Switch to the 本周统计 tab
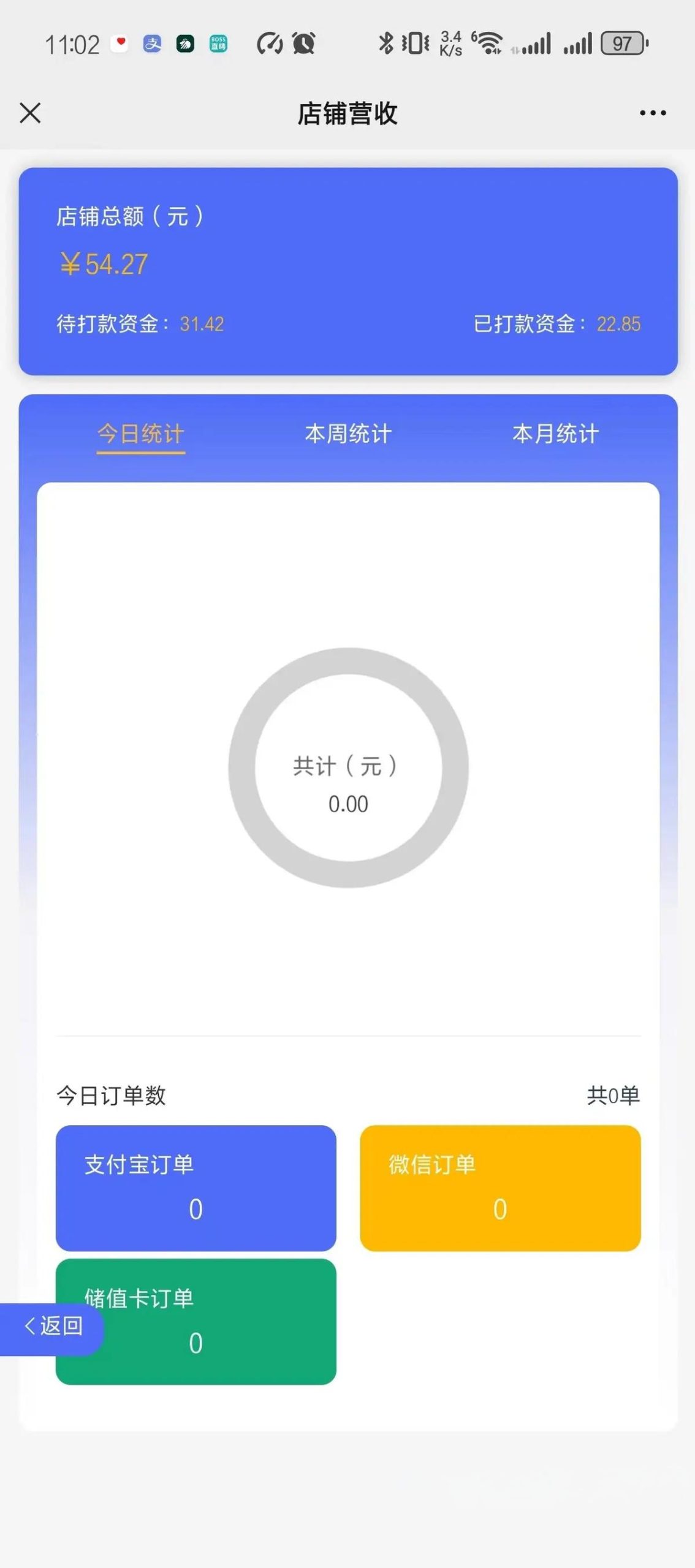Viewport: 695px width, 1568px height. 348,434
